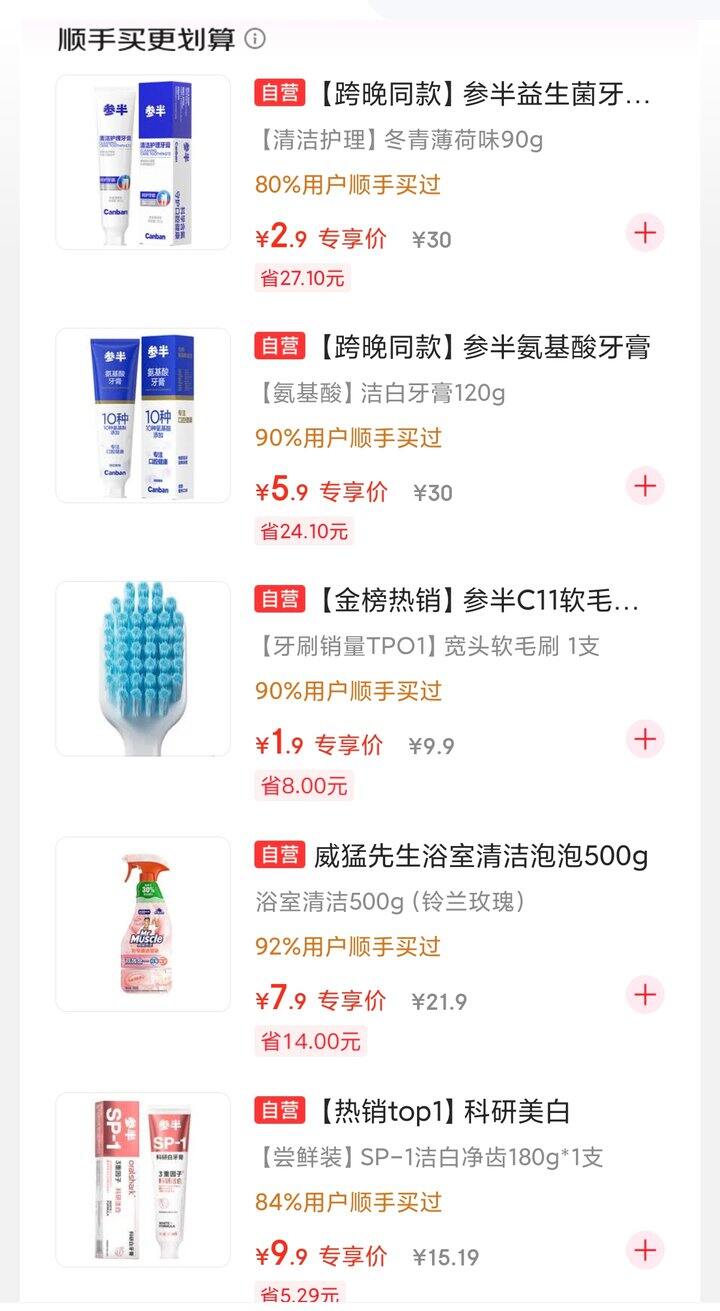Add 威猛先生浴室清洁泡泡 to the cart
Image resolution: width=720 pixels, height=1311 pixels.
(x=645, y=995)
